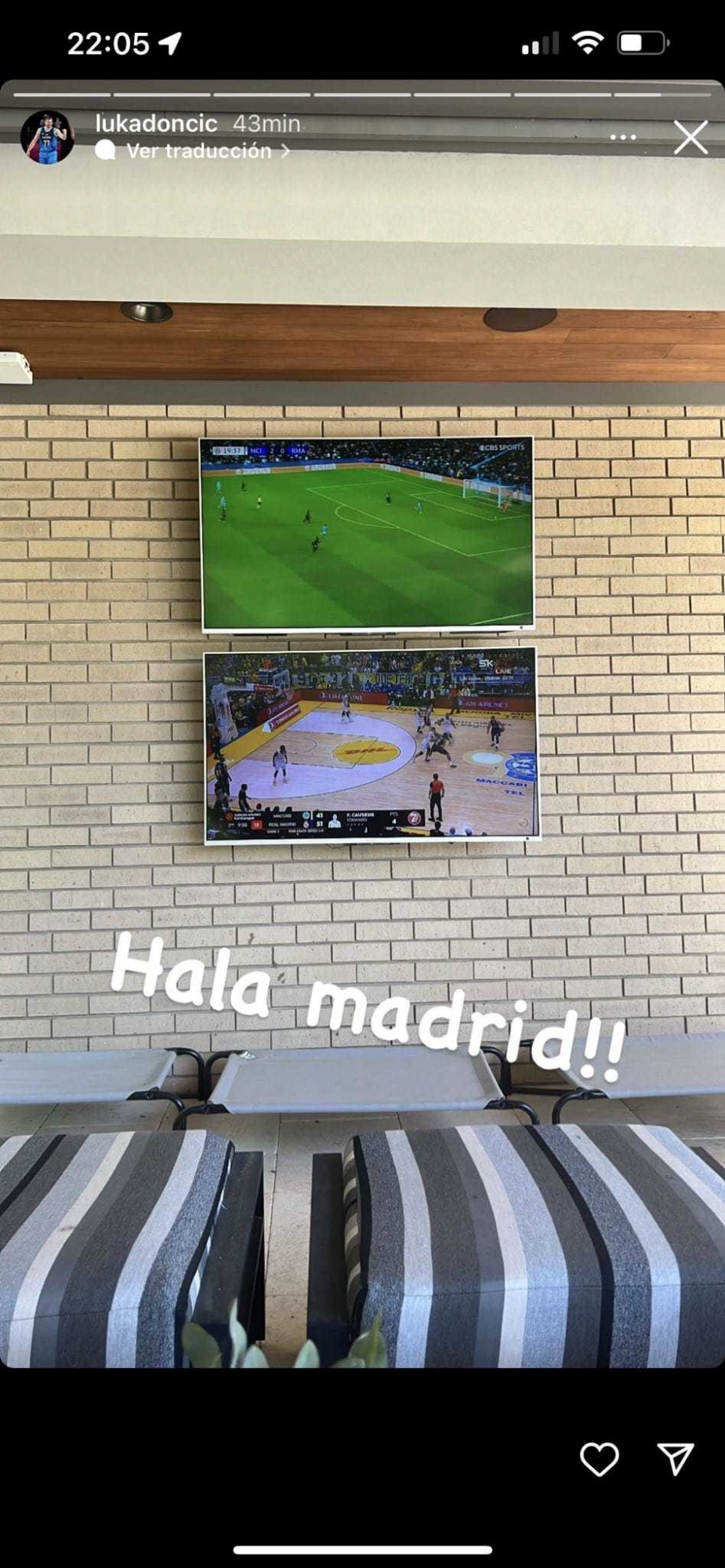
Task: Open the story options menu
Action: 623,137
